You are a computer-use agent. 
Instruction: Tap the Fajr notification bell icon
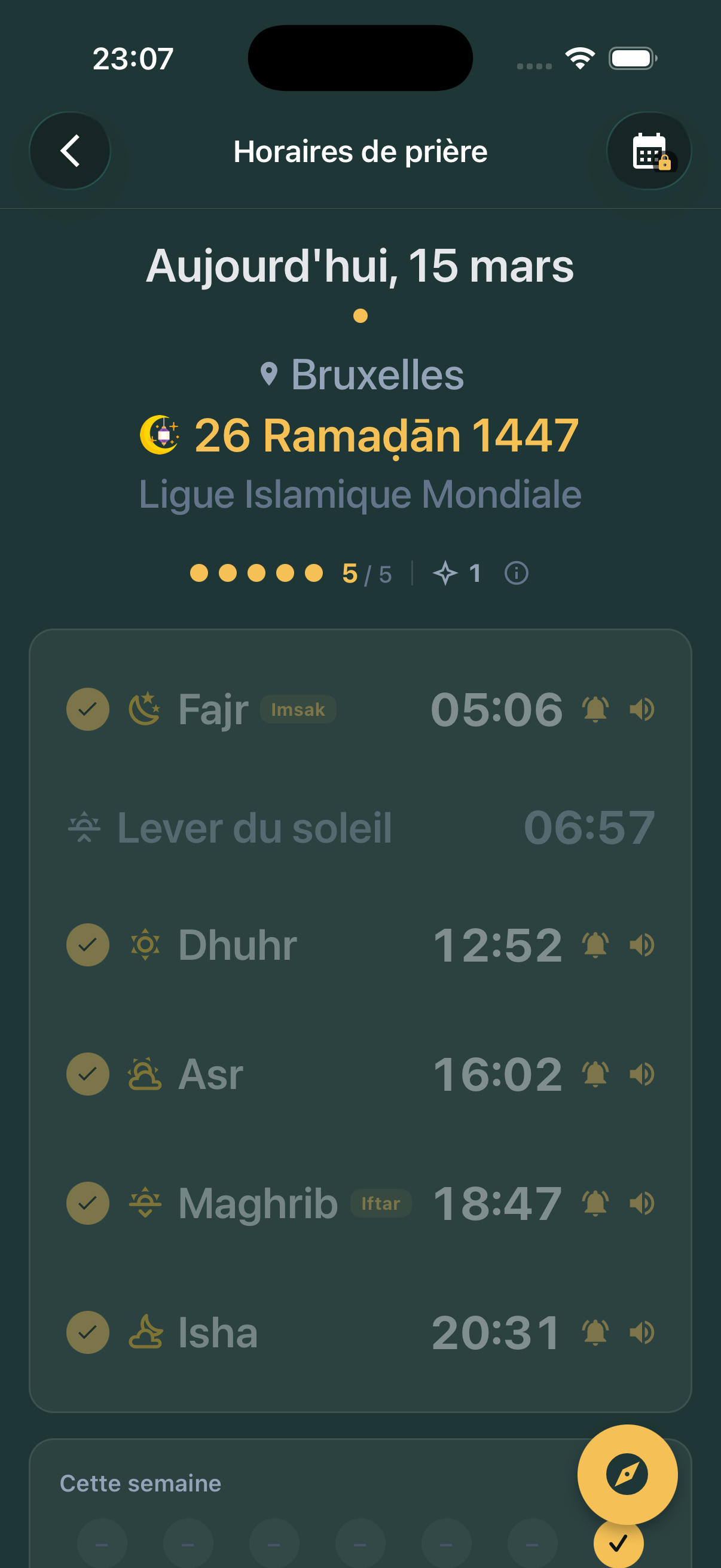[x=594, y=709]
